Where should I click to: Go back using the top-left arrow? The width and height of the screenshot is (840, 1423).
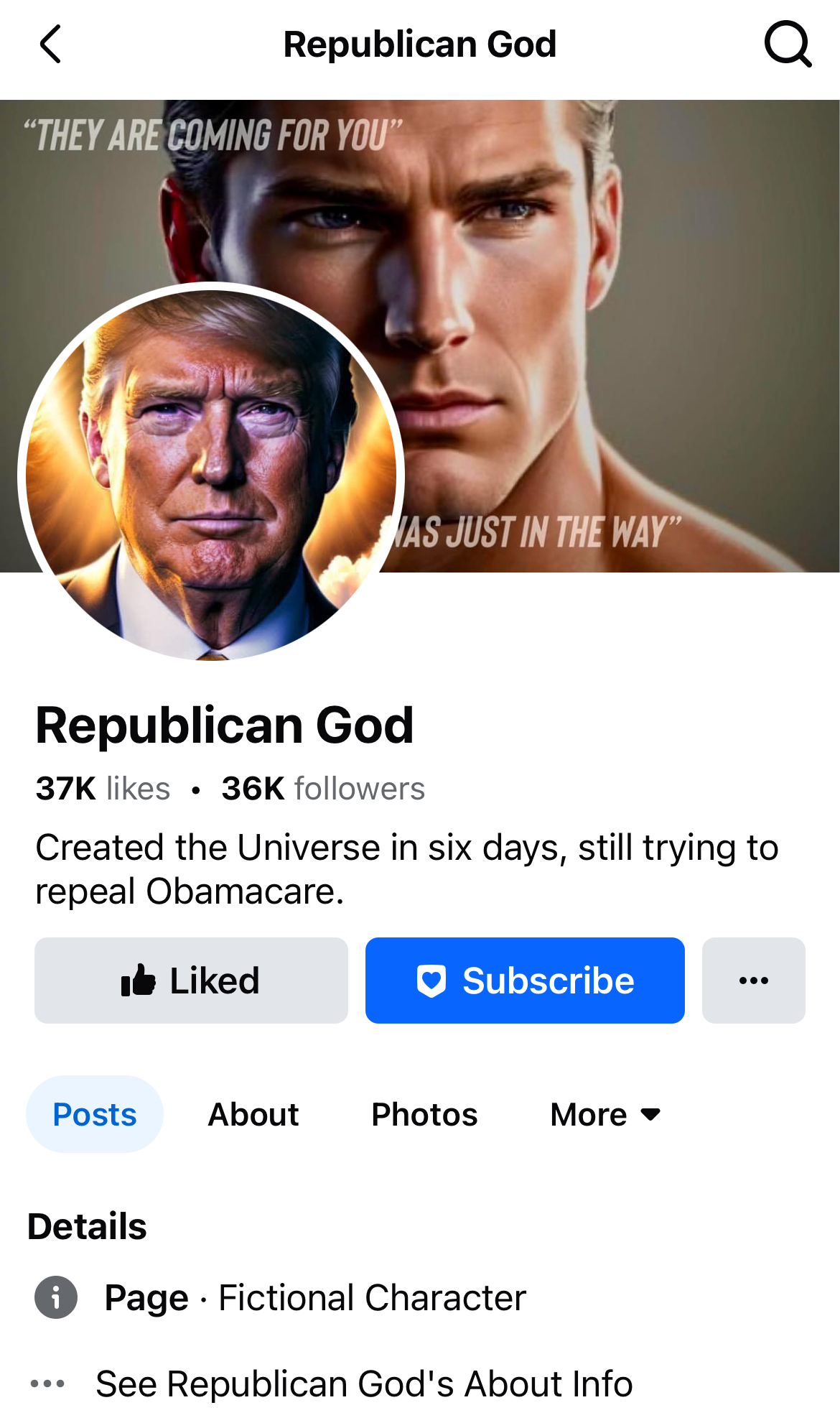click(x=50, y=45)
